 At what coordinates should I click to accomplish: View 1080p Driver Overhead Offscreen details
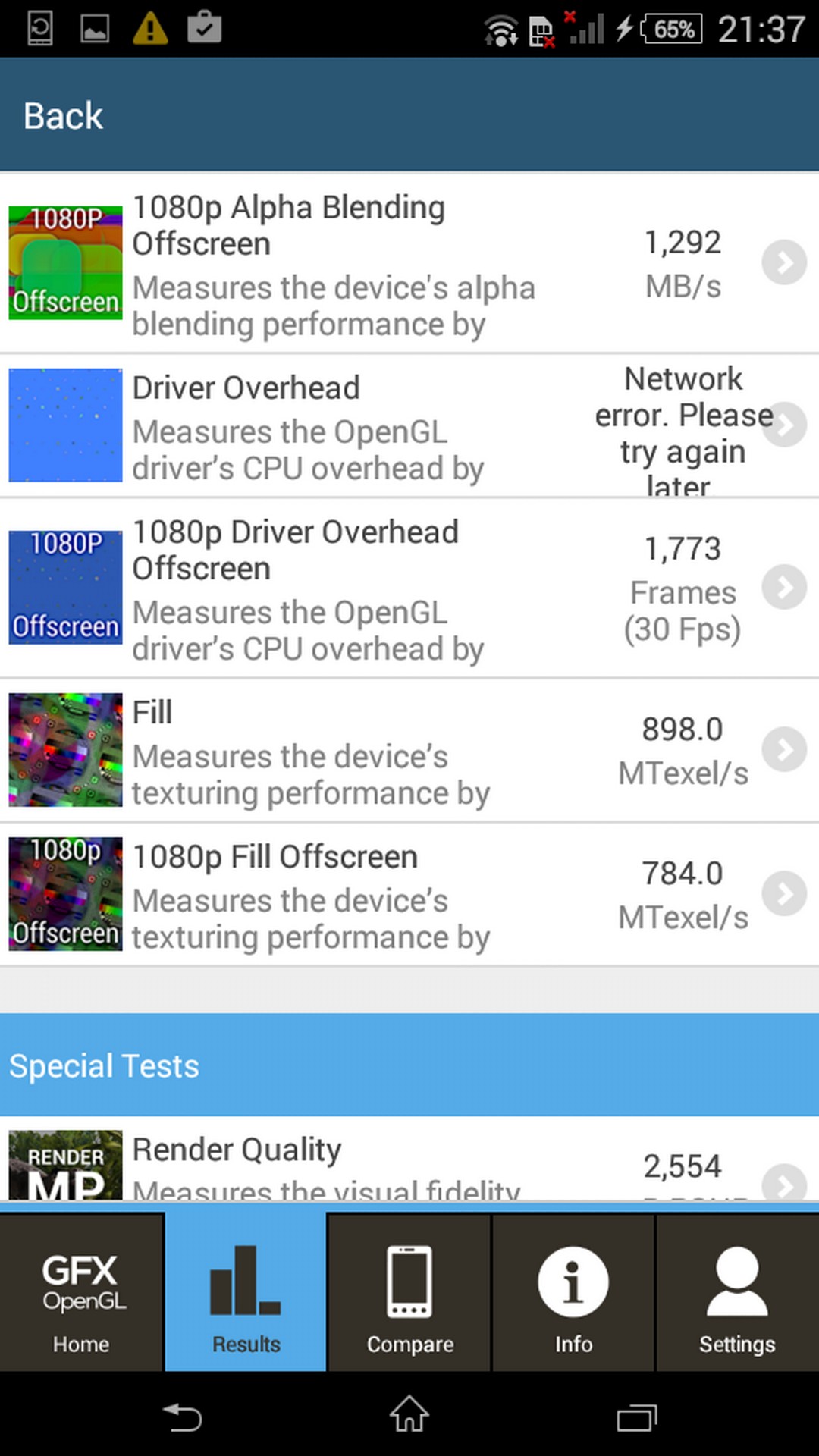pos(409,588)
